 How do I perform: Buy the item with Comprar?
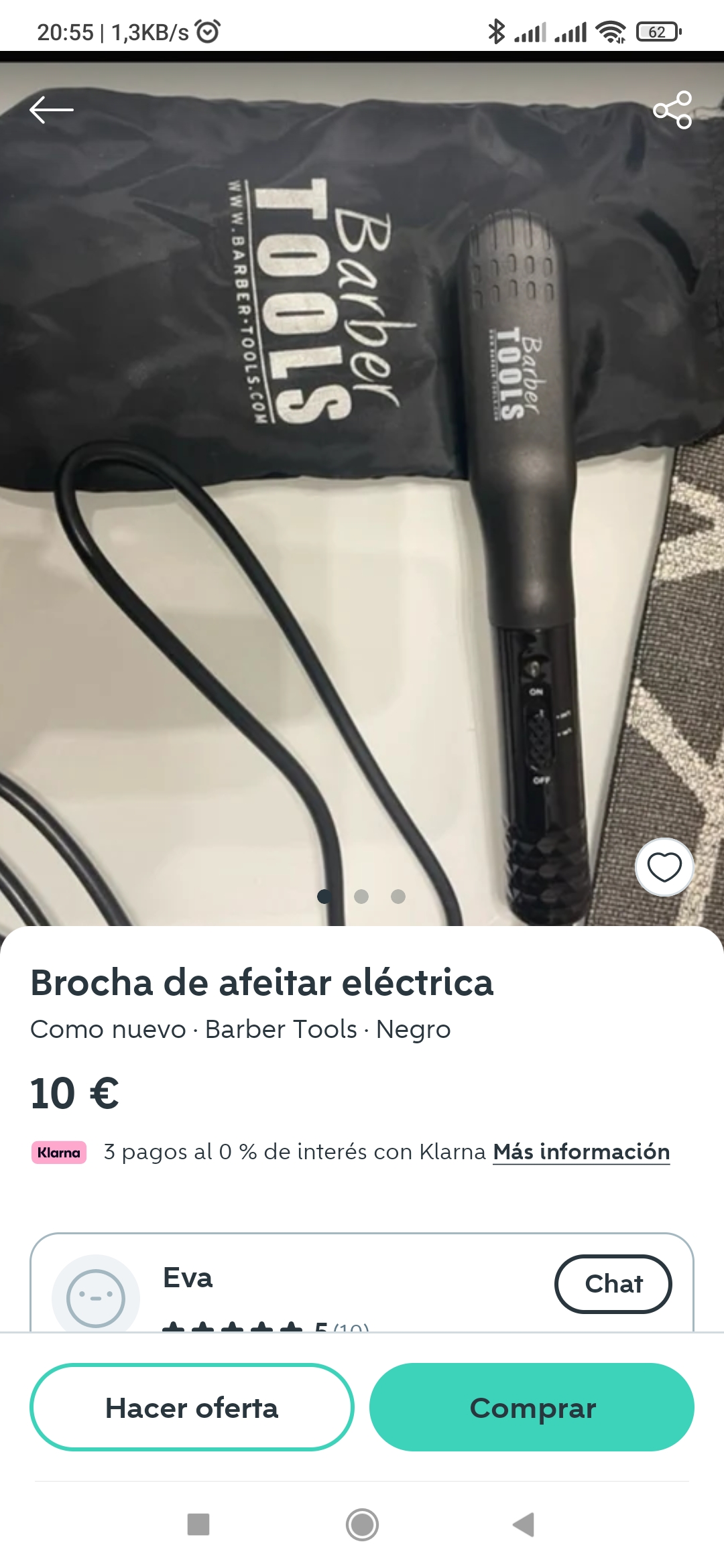(532, 1407)
